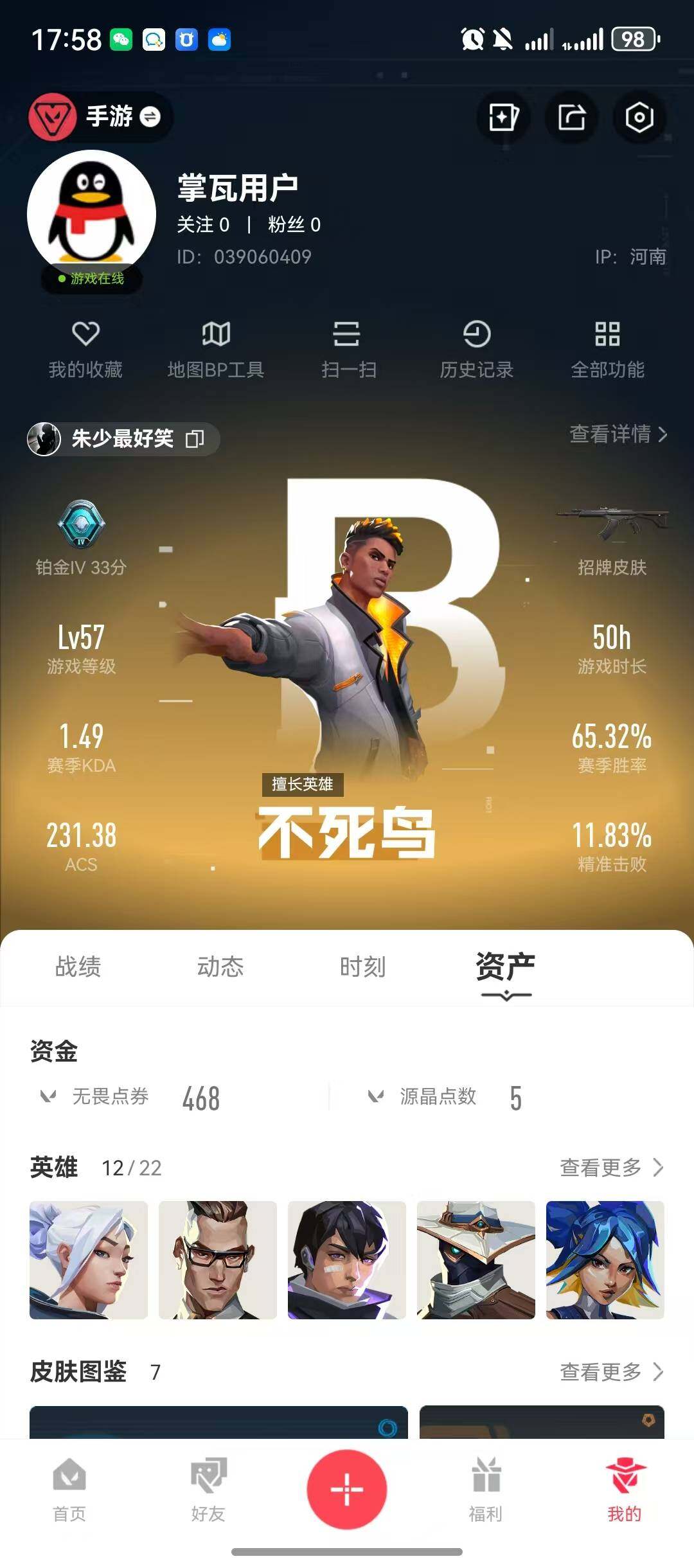View more heroes via 查看更多
The height and width of the screenshot is (1568, 694).
[611, 1167]
